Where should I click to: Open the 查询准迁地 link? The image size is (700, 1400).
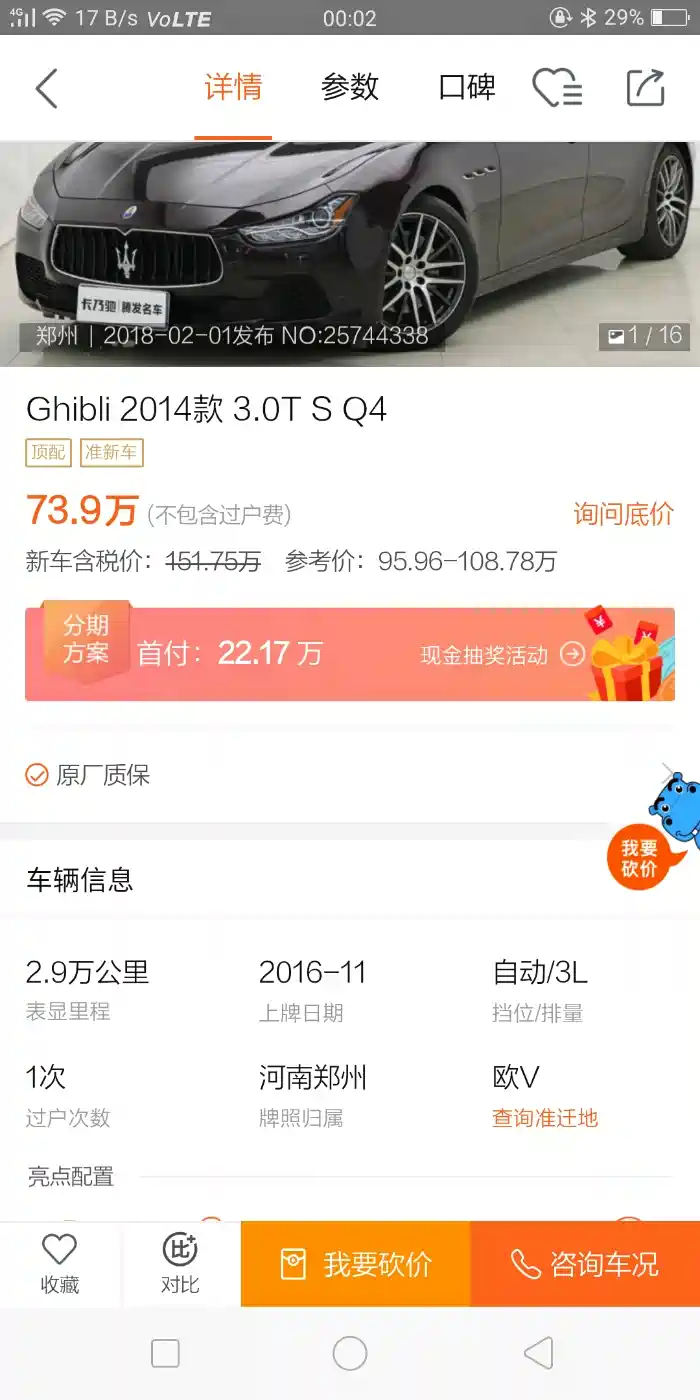(x=545, y=1118)
